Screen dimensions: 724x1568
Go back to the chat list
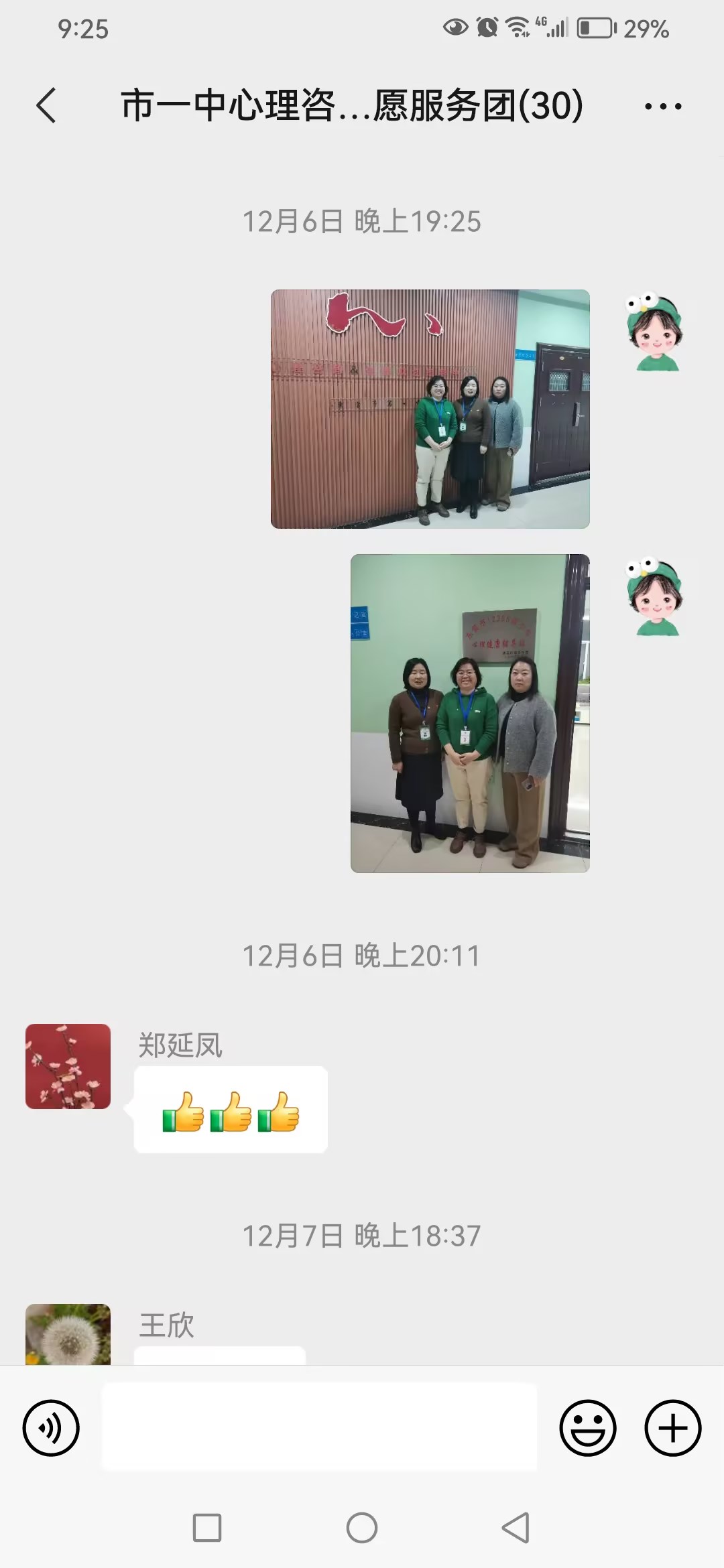pyautogui.click(x=46, y=106)
